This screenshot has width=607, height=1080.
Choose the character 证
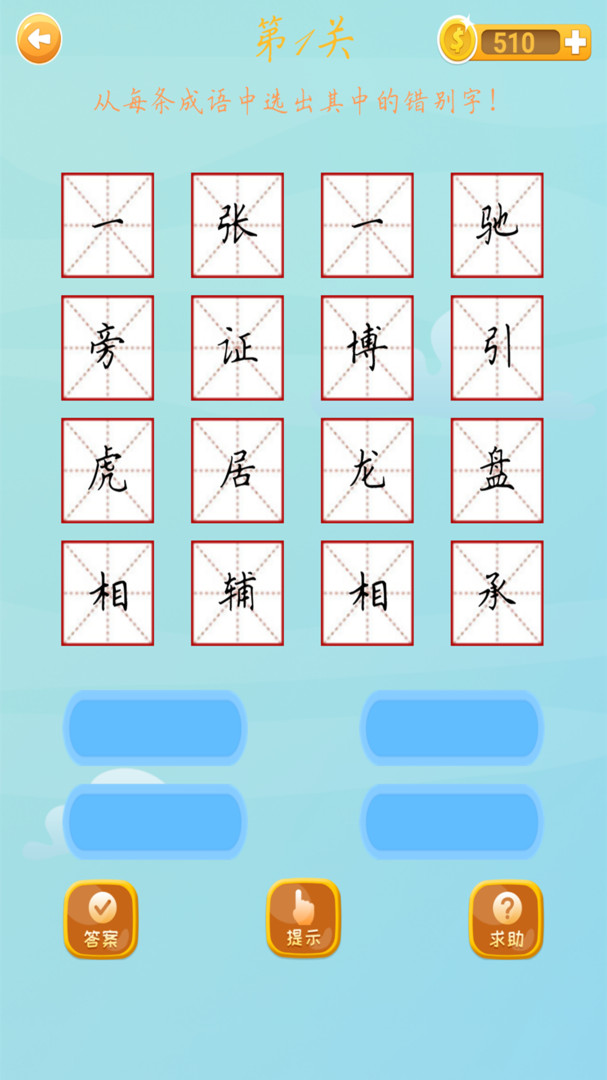(237, 348)
